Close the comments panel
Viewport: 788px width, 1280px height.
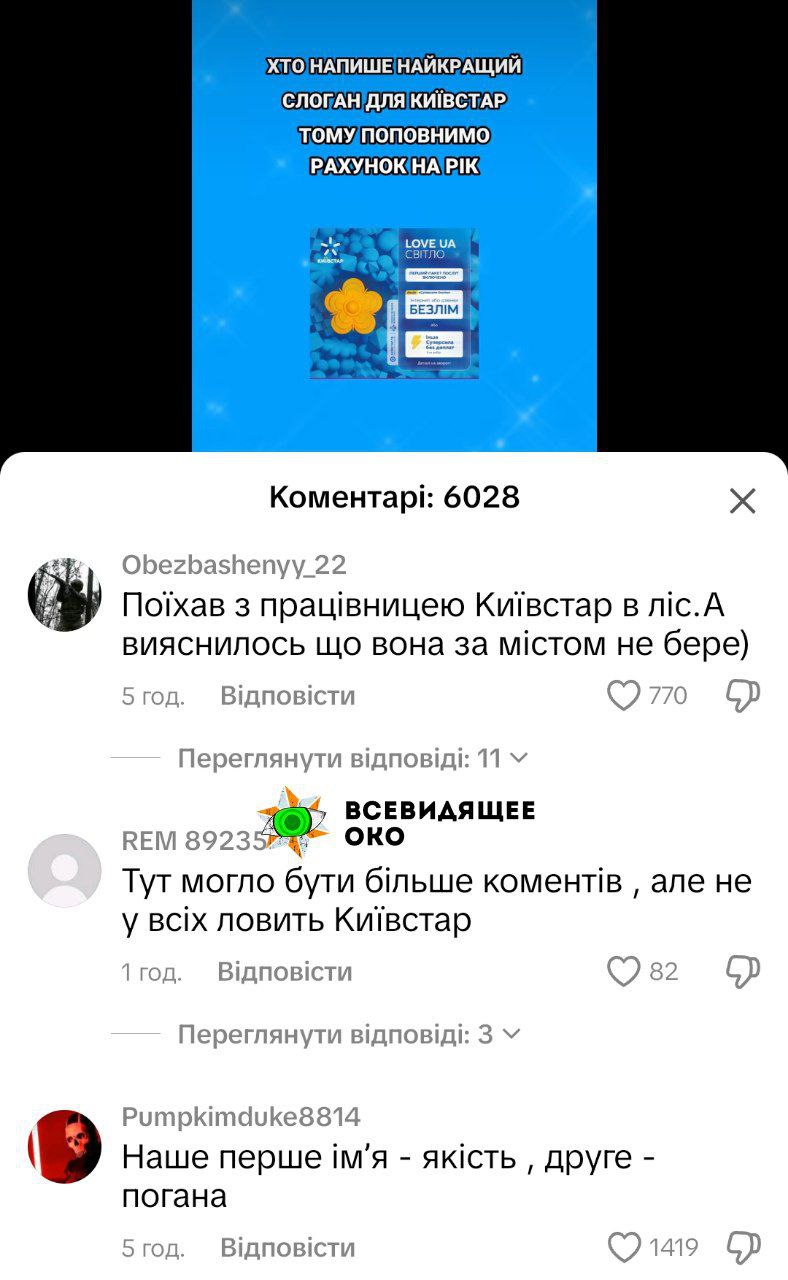tap(742, 500)
